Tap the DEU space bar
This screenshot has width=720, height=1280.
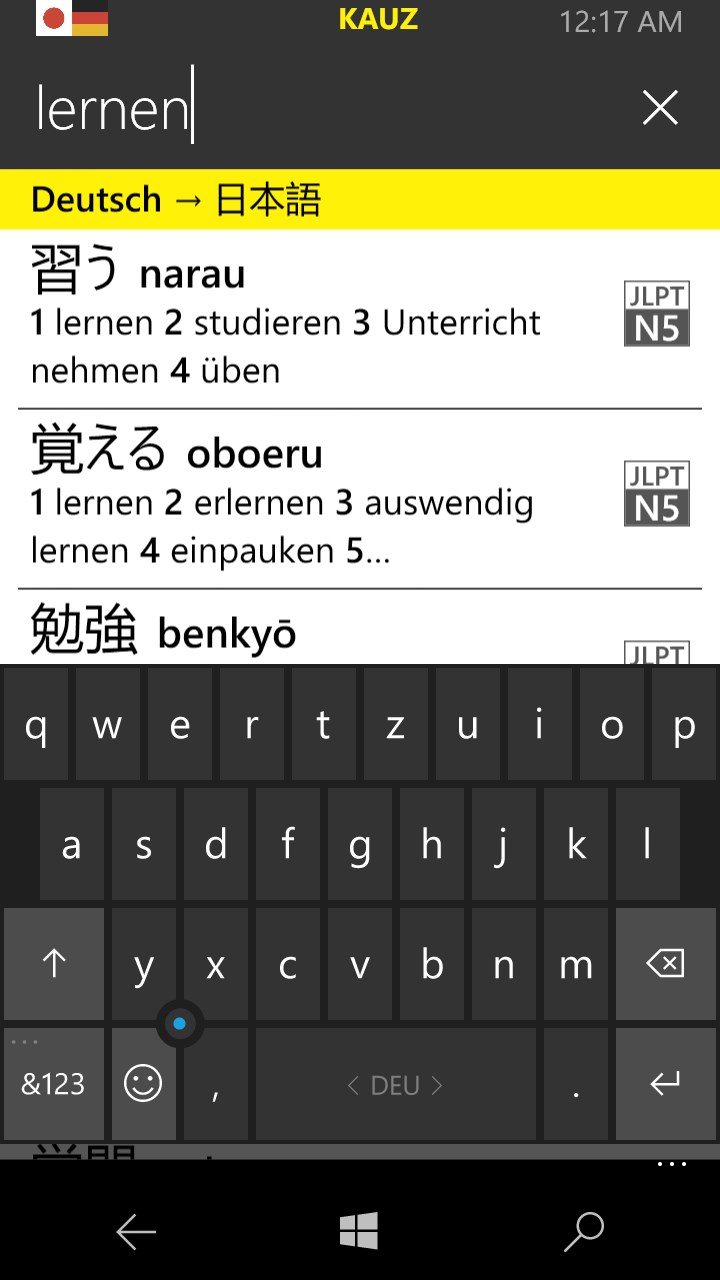395,1084
